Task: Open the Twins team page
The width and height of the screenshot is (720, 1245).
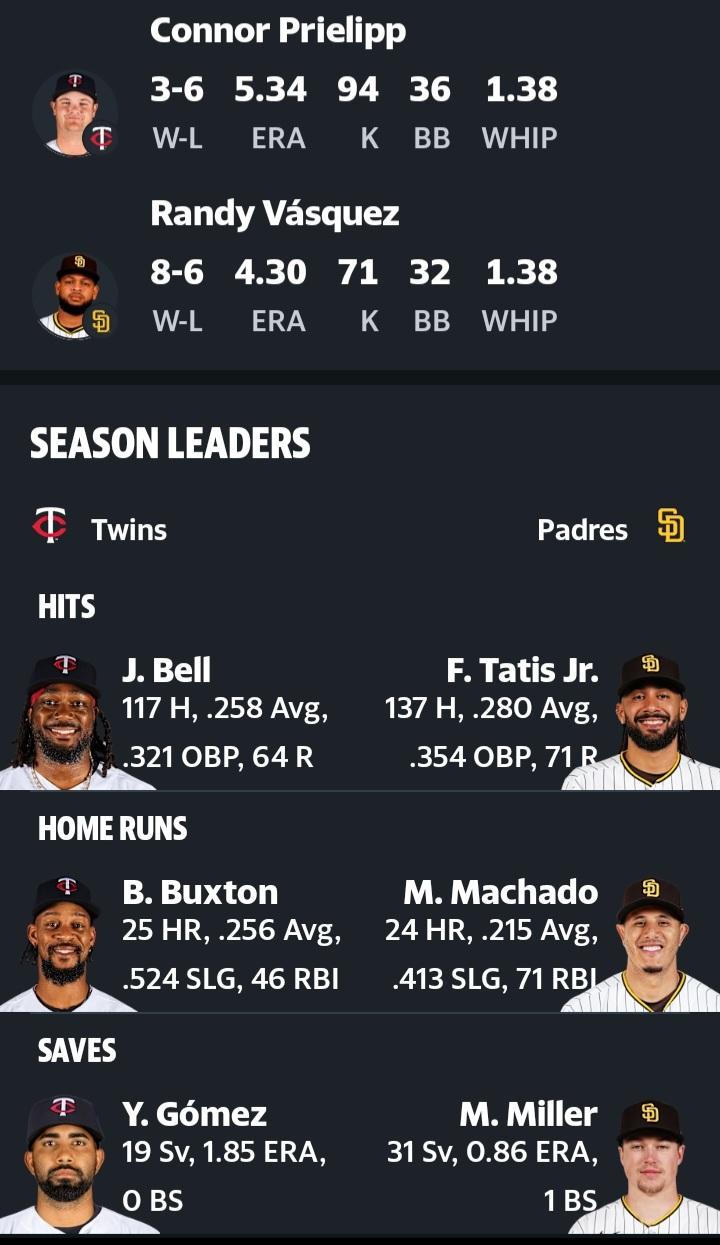Action: tap(100, 528)
